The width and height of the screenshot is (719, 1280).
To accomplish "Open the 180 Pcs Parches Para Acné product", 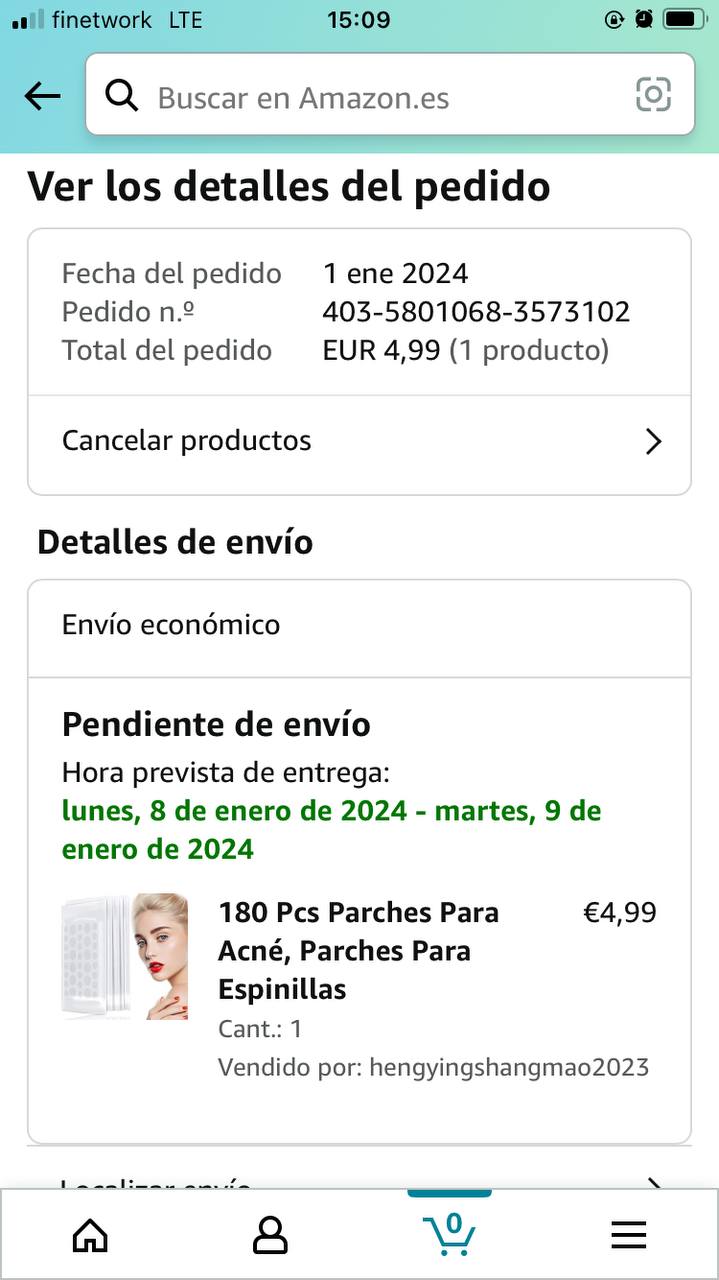I will (358, 950).
